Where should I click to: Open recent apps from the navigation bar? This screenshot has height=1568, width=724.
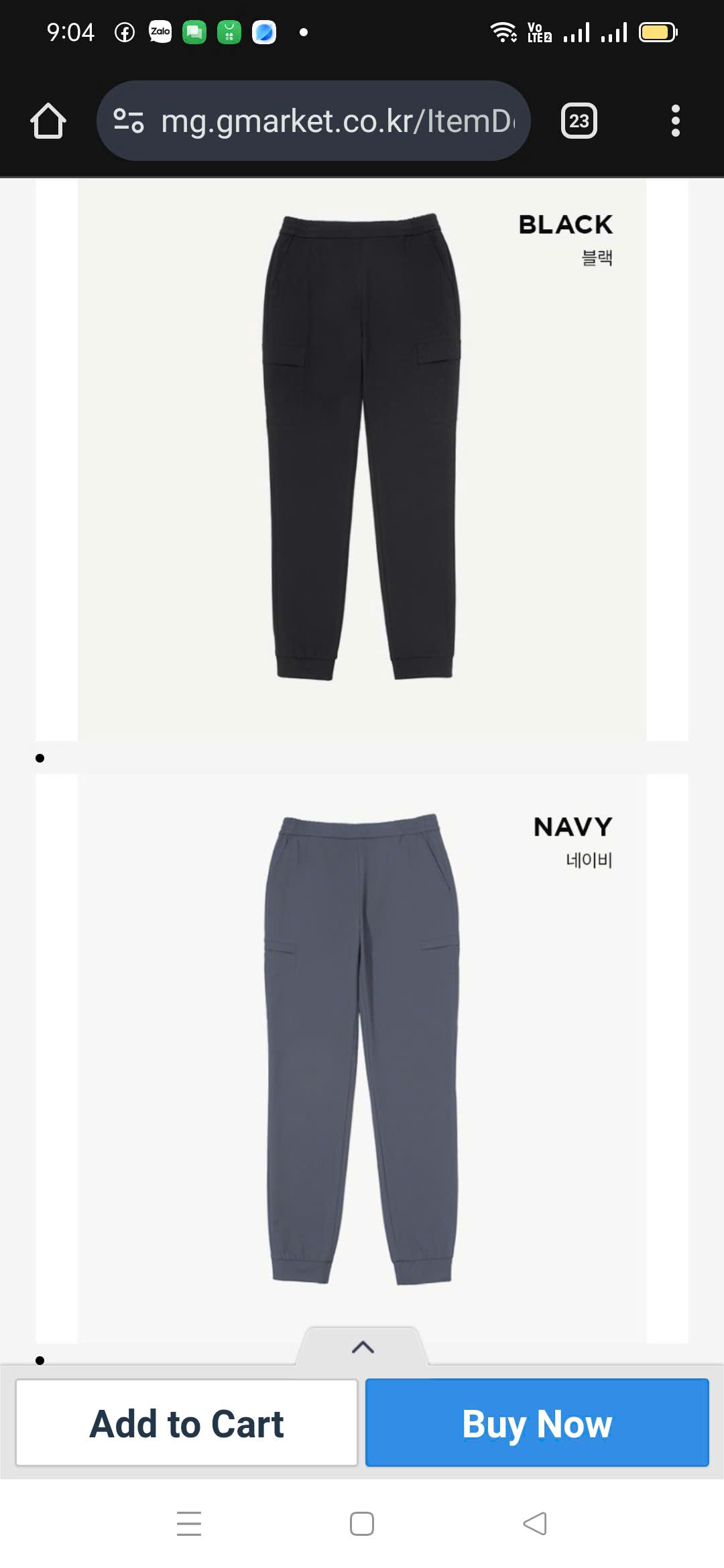point(189,1524)
